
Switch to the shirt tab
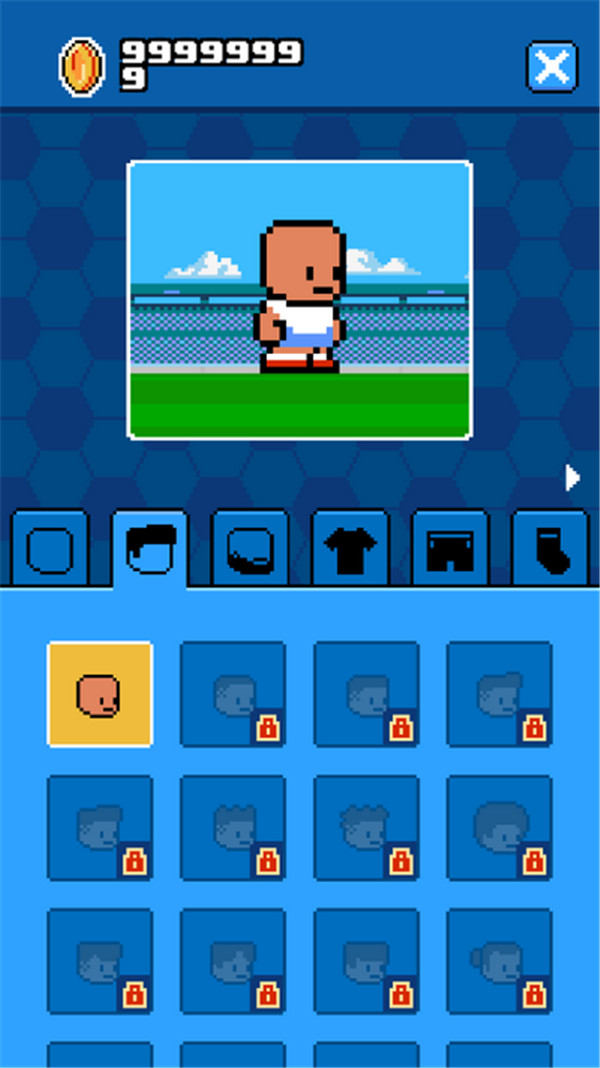tap(350, 549)
